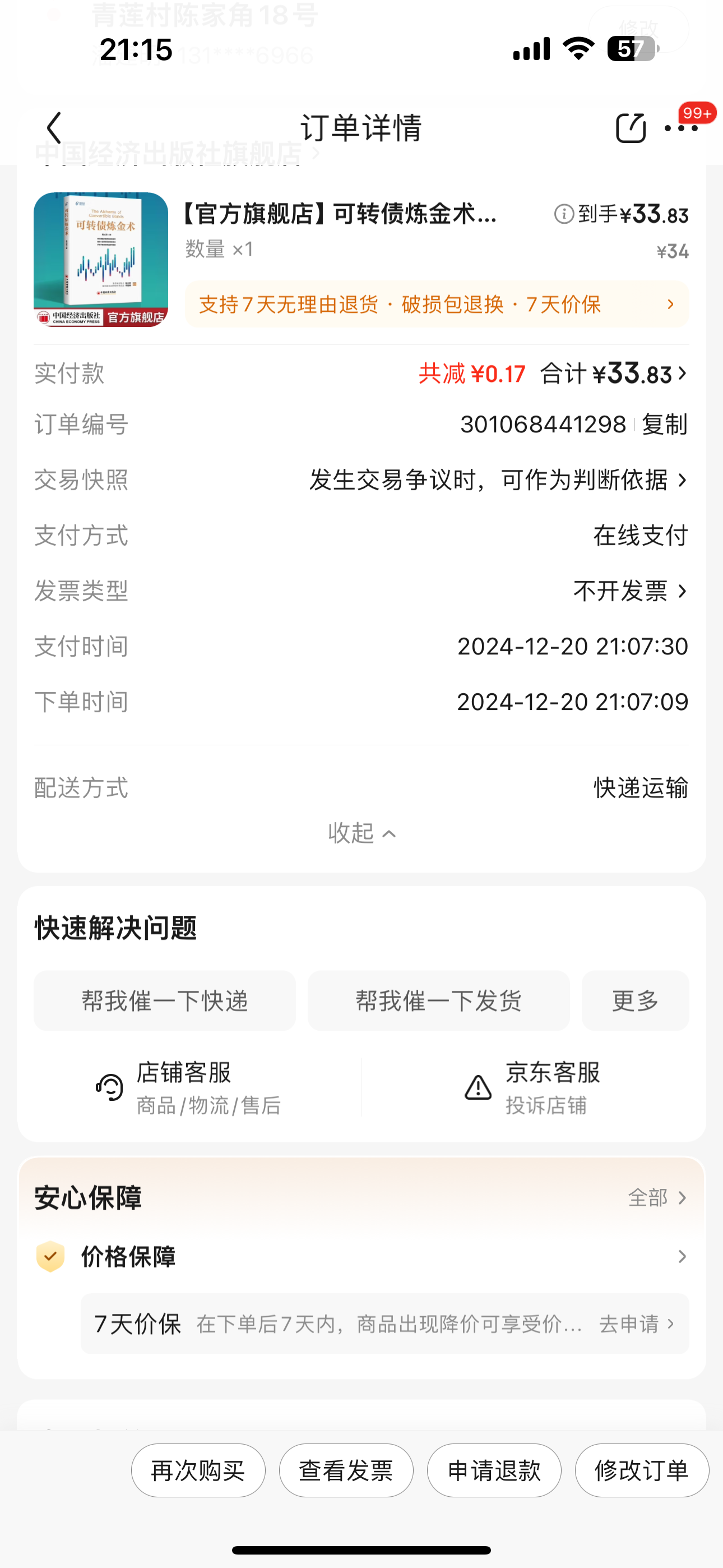Viewport: 723px width, 1568px height.
Task: Expand the 合计 ¥33.83 payment breakdown
Action: (614, 373)
